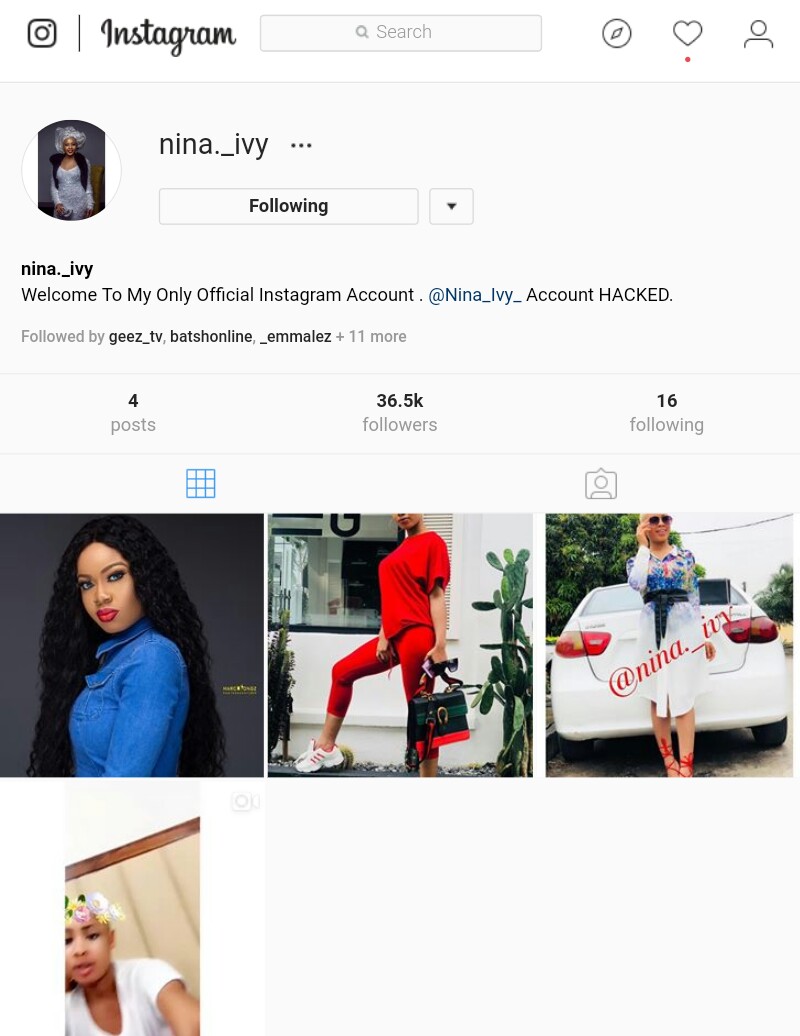800x1036 pixels.
Task: View the 36.5k followers list
Action: point(399,413)
